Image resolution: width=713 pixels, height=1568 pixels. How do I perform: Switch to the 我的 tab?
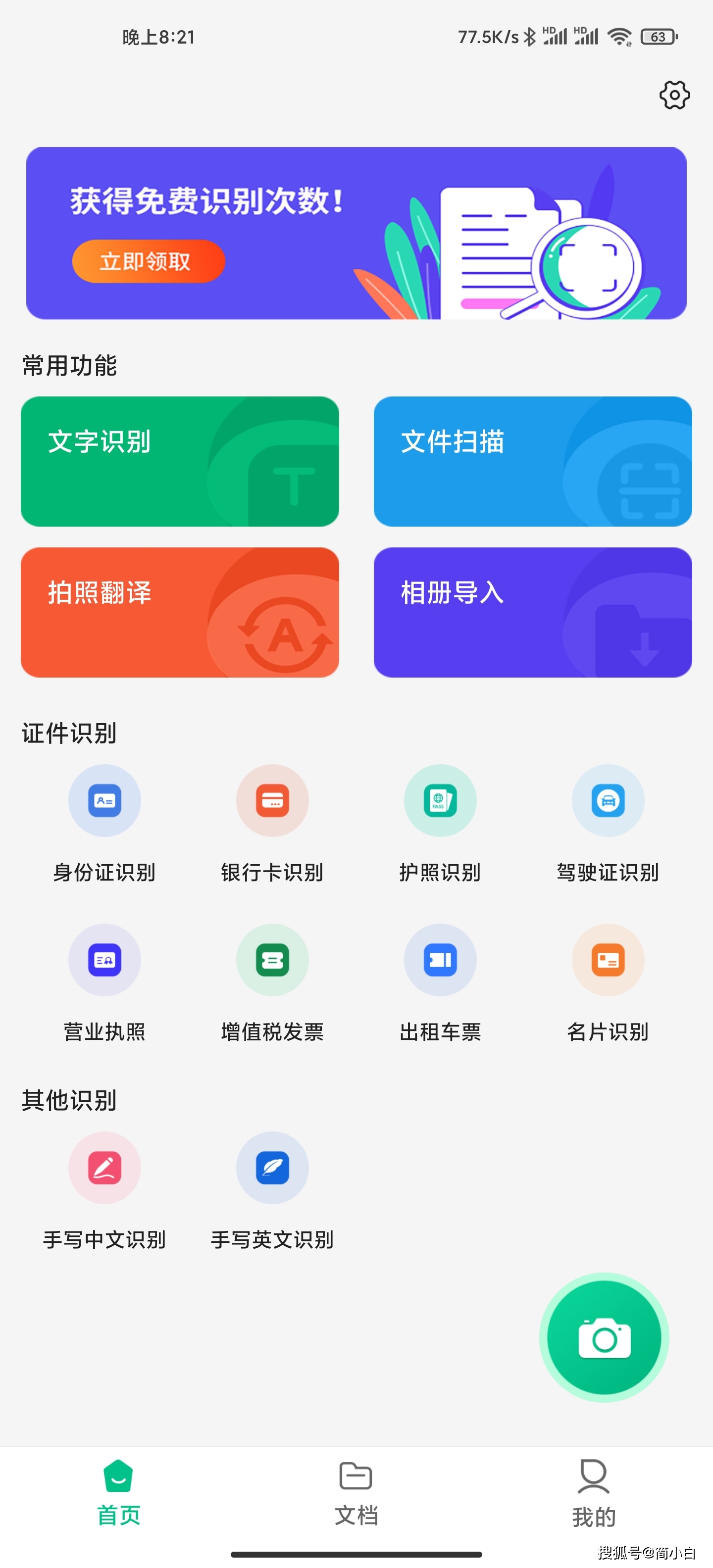(593, 1493)
